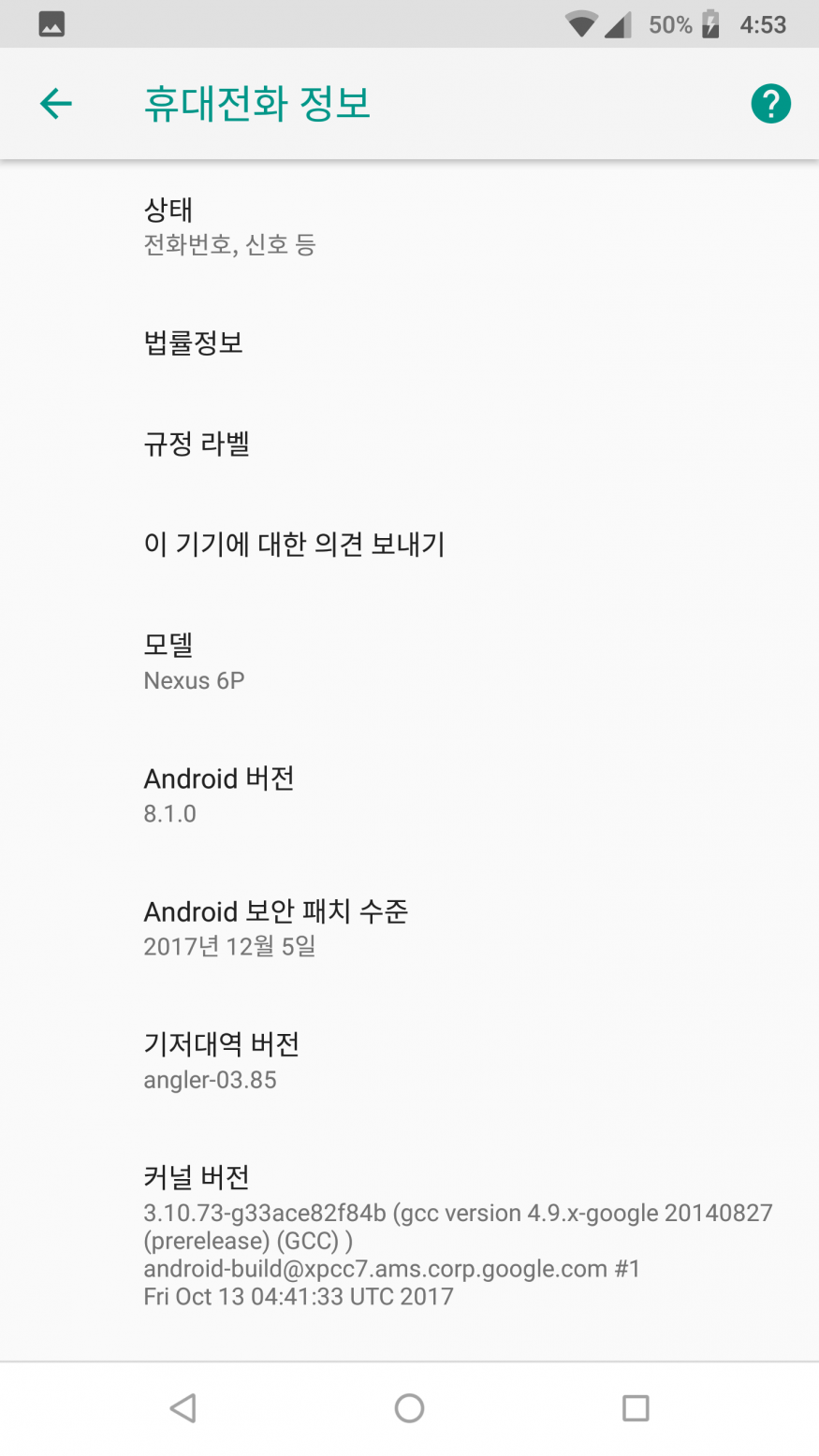Open the 규정 라벨 regulatory labels
Image resolution: width=819 pixels, height=1456 pixels.
409,444
